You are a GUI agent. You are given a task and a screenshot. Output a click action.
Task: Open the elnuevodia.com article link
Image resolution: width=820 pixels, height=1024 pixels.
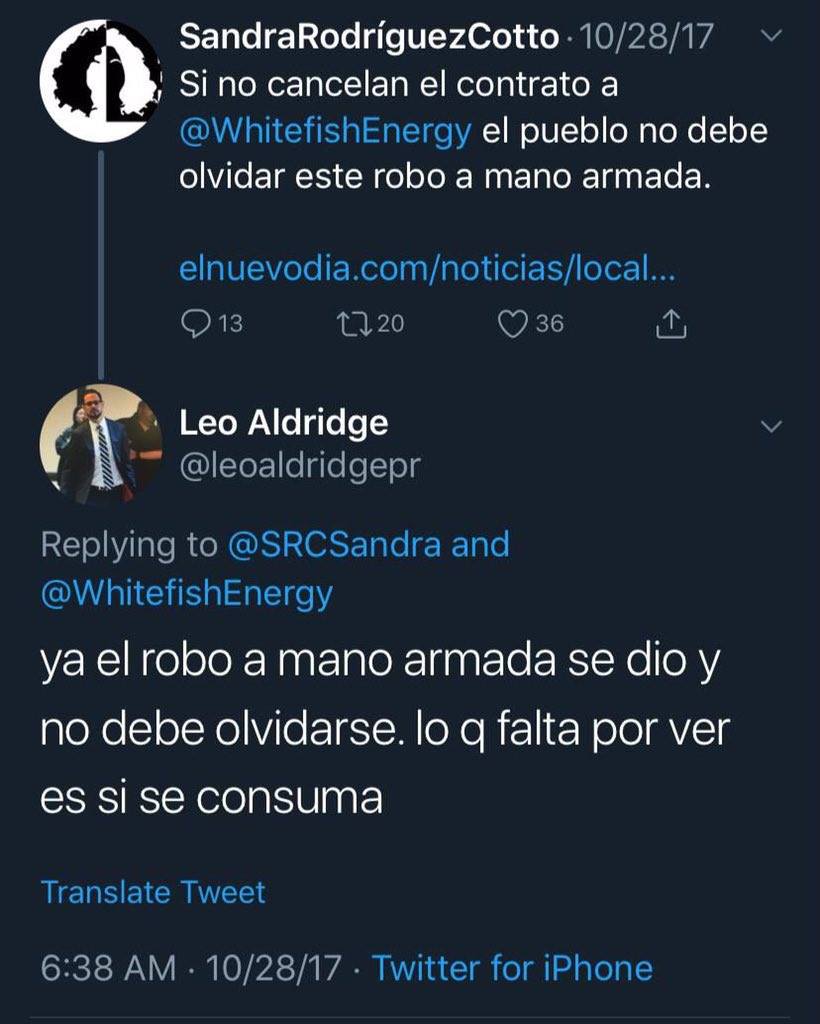tap(427, 269)
